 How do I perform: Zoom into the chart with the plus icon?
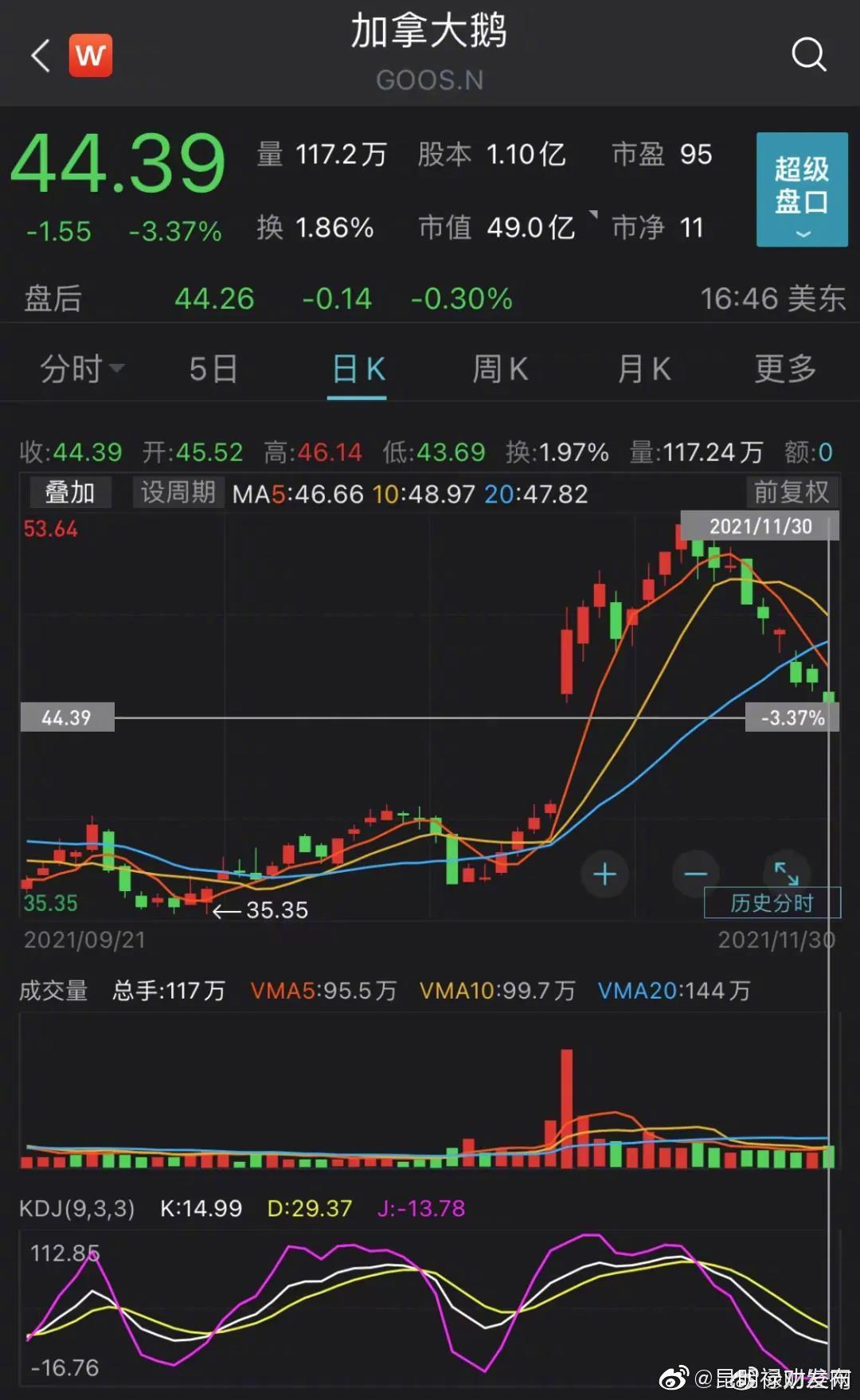coord(604,874)
